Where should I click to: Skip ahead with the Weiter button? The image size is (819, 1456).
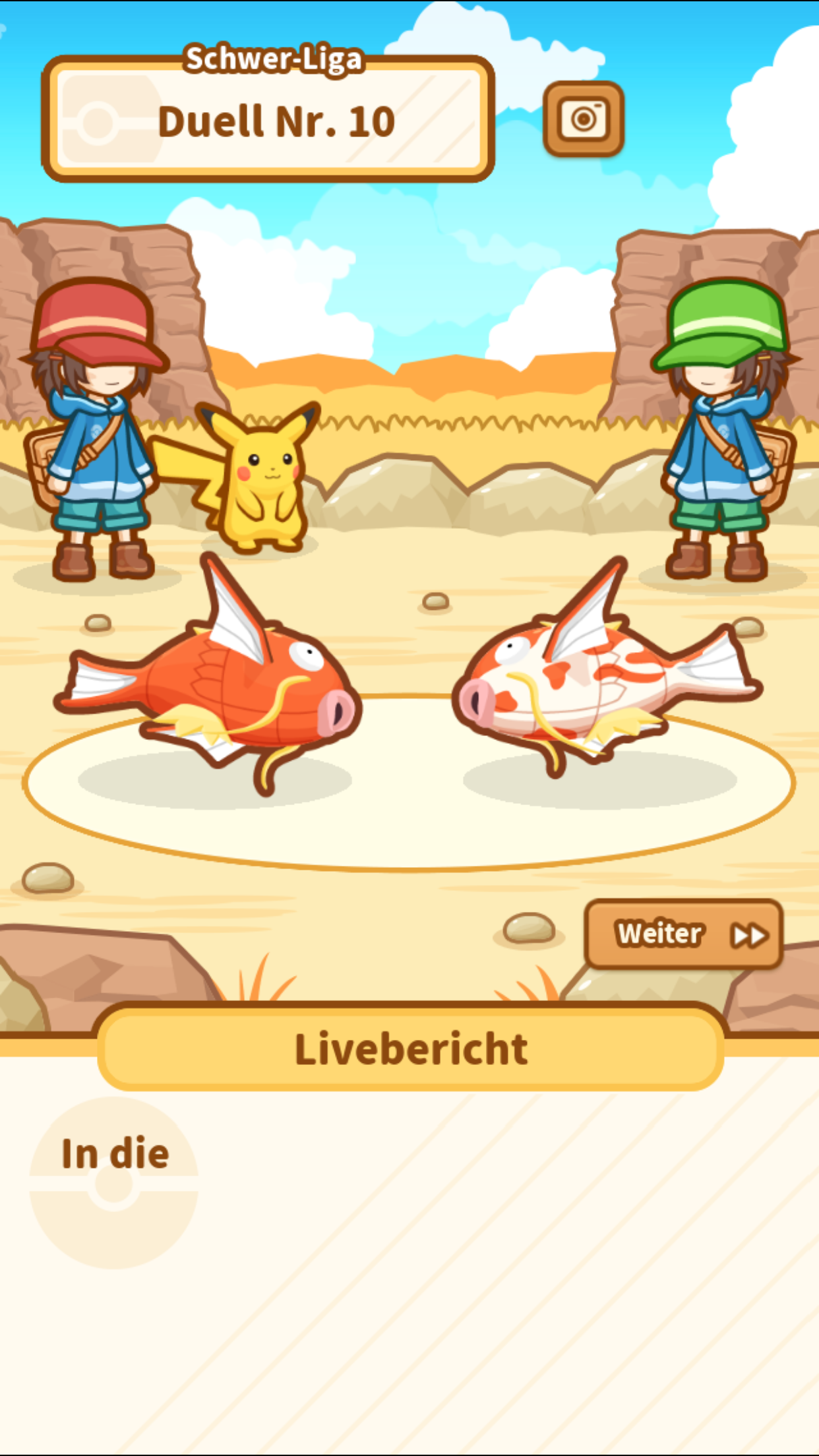683,934
